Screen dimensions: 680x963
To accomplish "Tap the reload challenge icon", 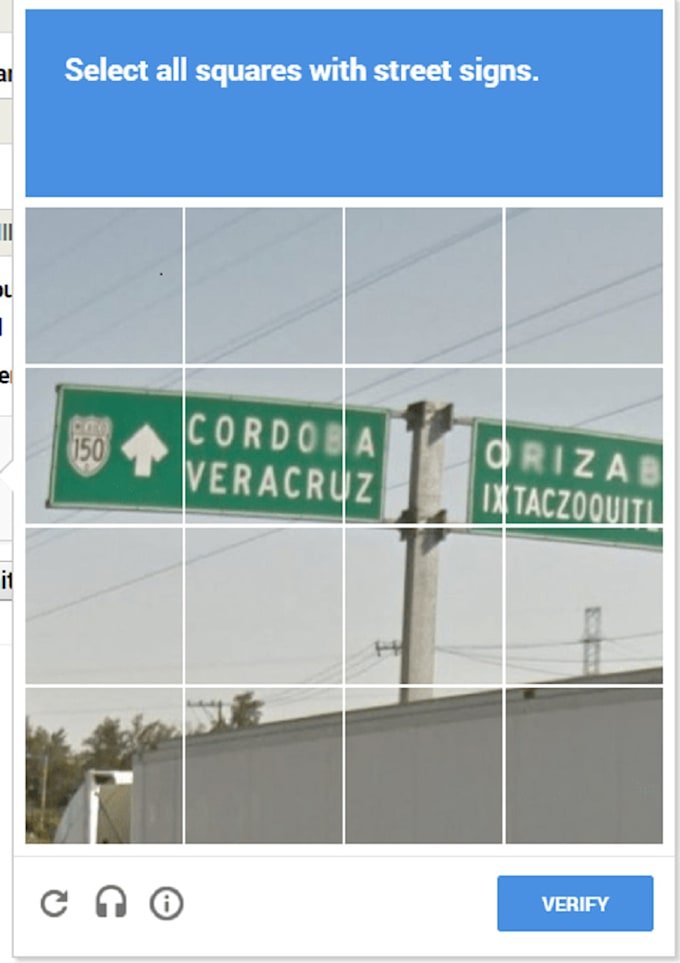I will click(x=54, y=904).
